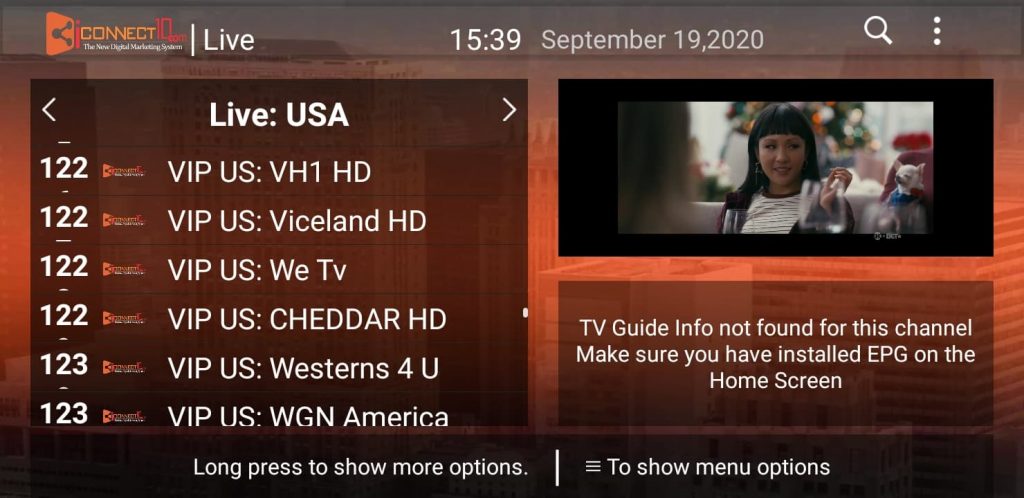Choose VIP US: Westerns 4 U channel
Screen dimensions: 1024x498
click(x=303, y=368)
